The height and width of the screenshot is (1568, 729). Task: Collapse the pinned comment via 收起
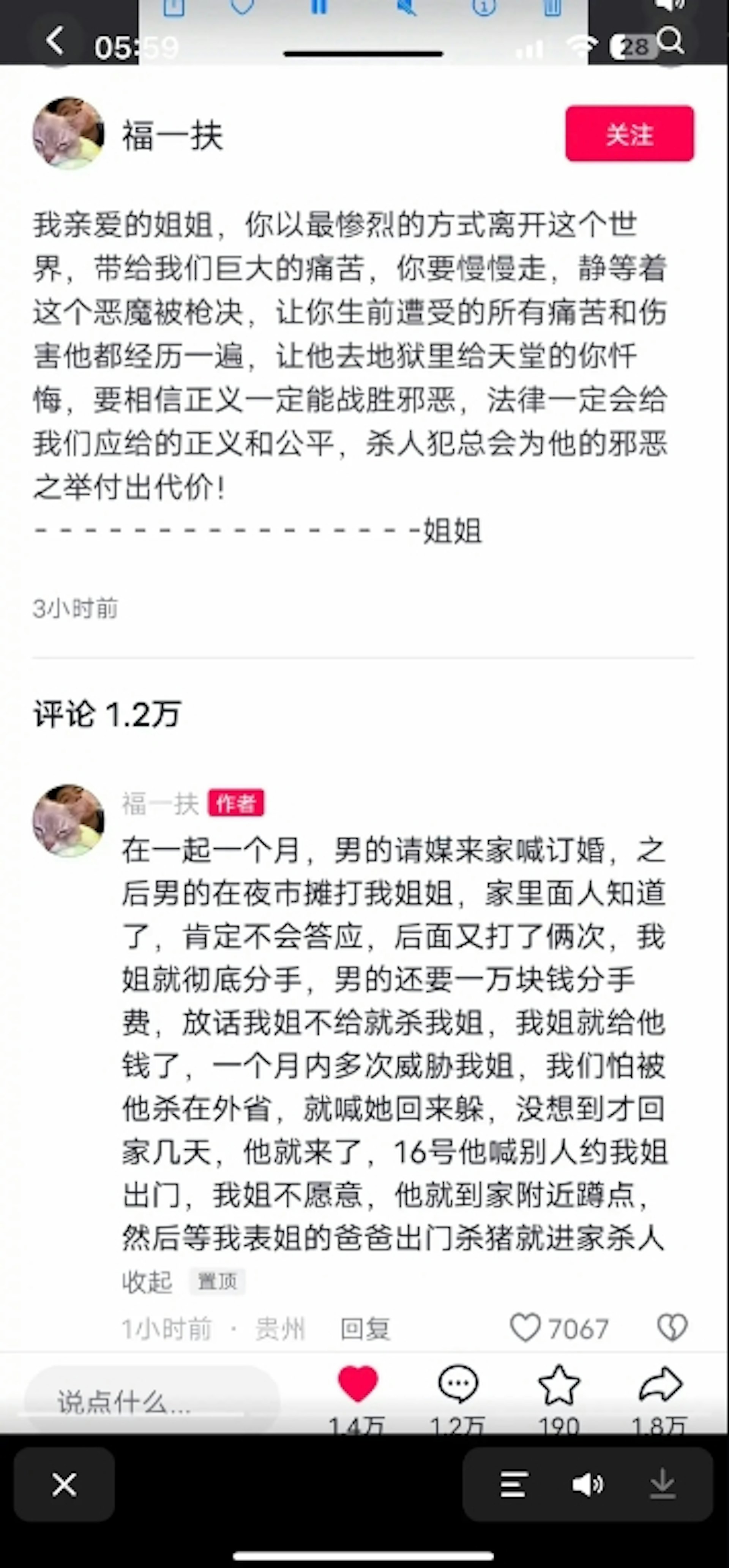147,1281
